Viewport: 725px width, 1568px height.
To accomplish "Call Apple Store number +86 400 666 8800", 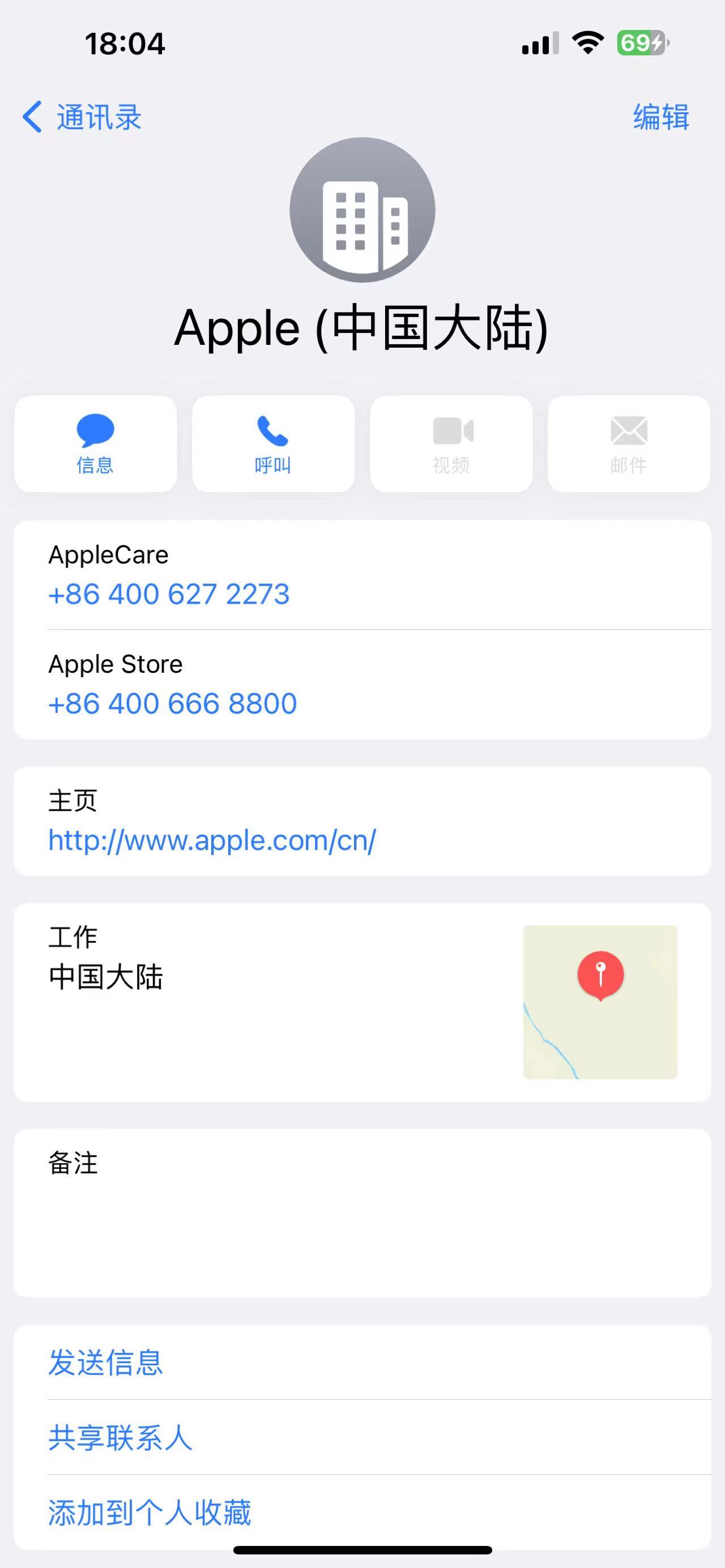I will (172, 704).
